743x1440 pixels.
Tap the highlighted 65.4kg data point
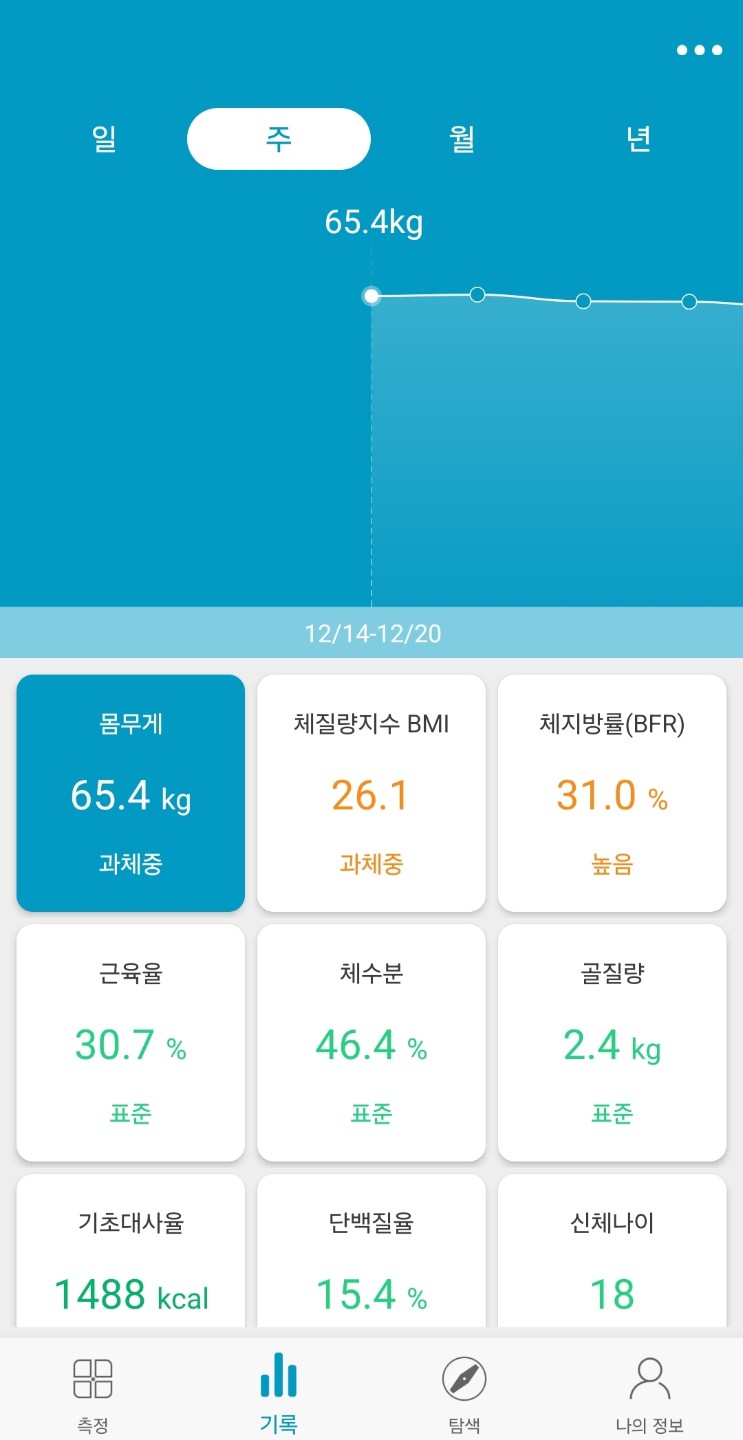click(372, 295)
